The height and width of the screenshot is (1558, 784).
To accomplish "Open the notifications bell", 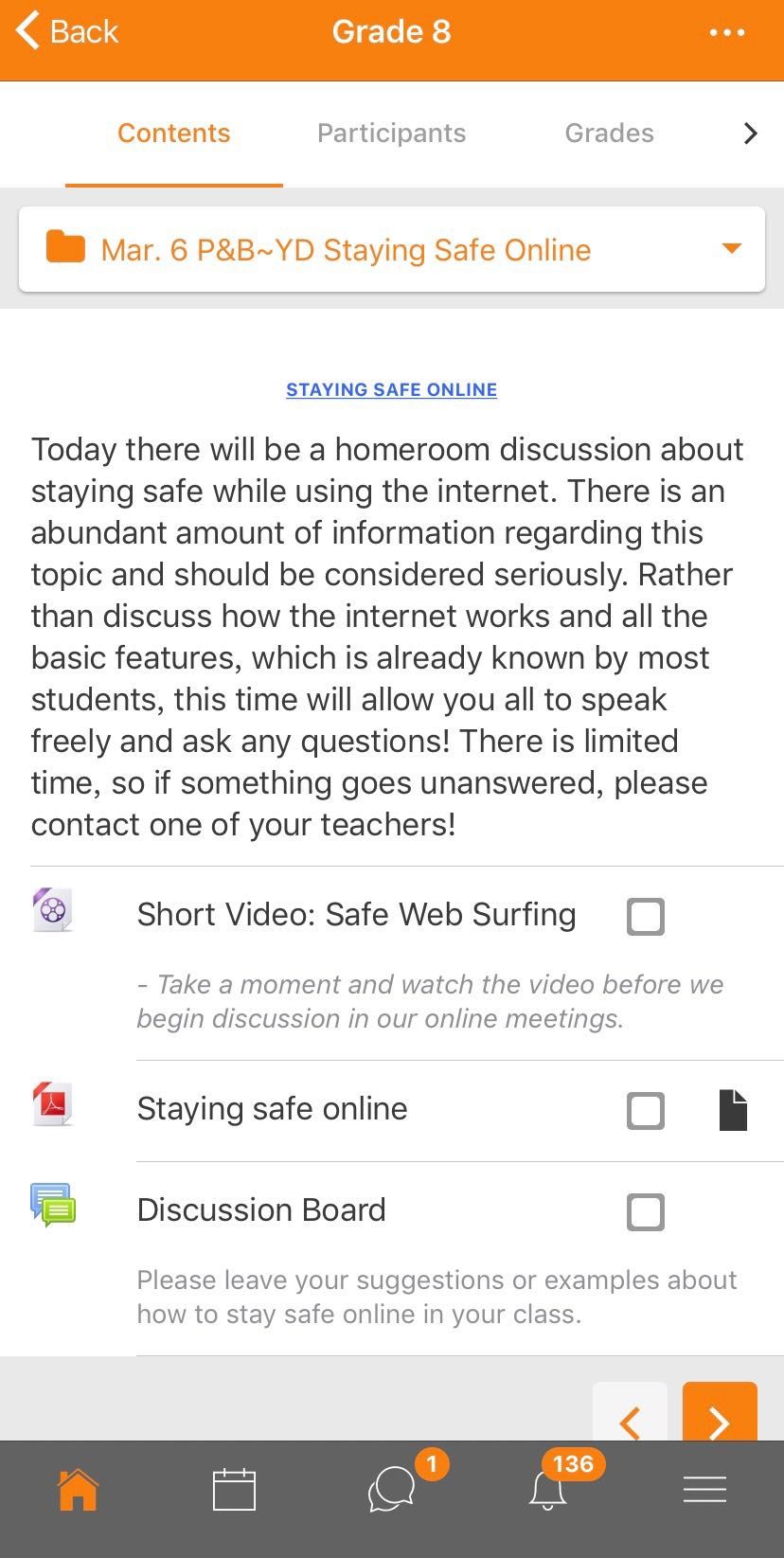I will (548, 1490).
